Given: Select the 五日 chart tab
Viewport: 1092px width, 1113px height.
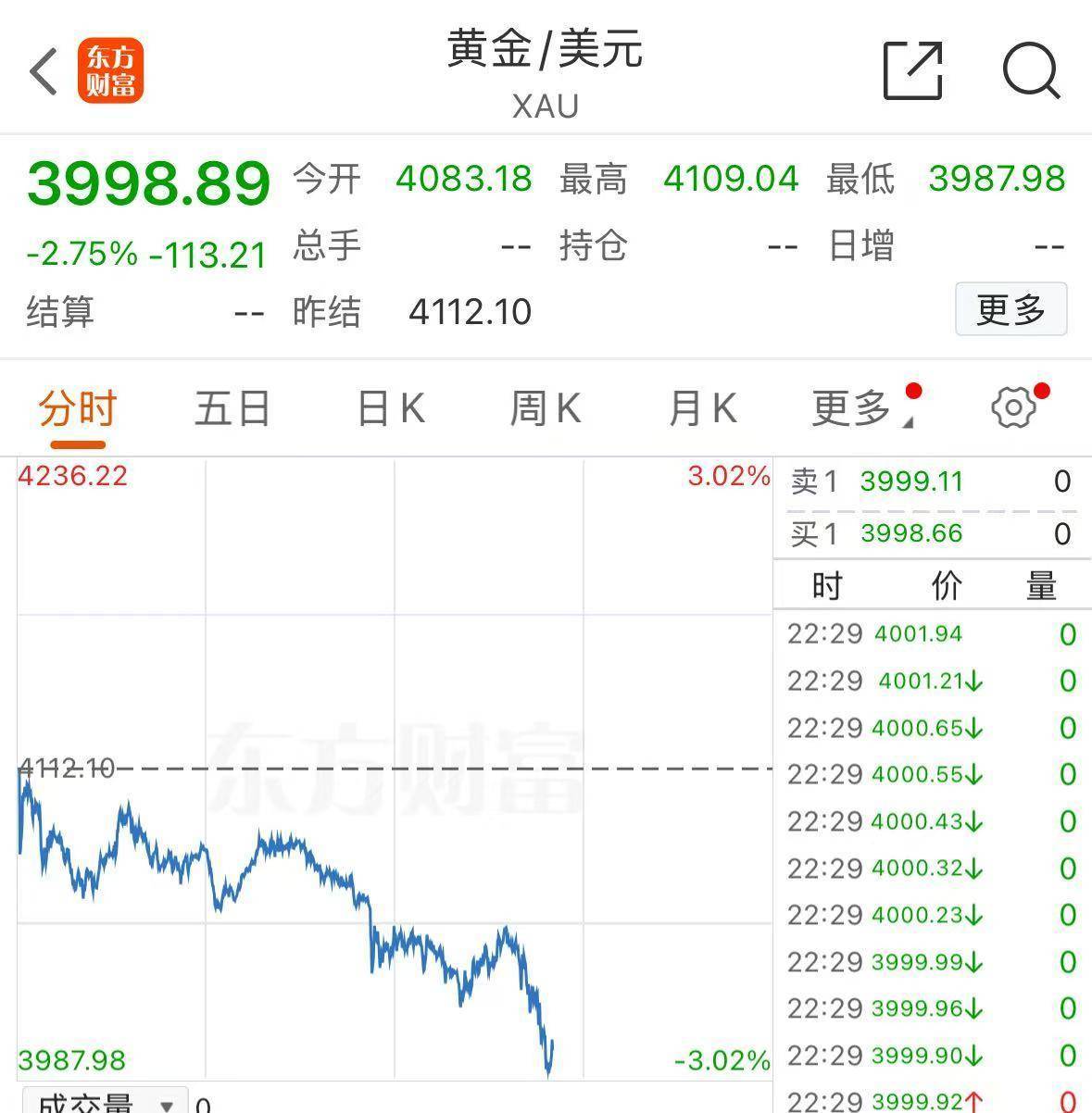Looking at the screenshot, I should [x=232, y=407].
